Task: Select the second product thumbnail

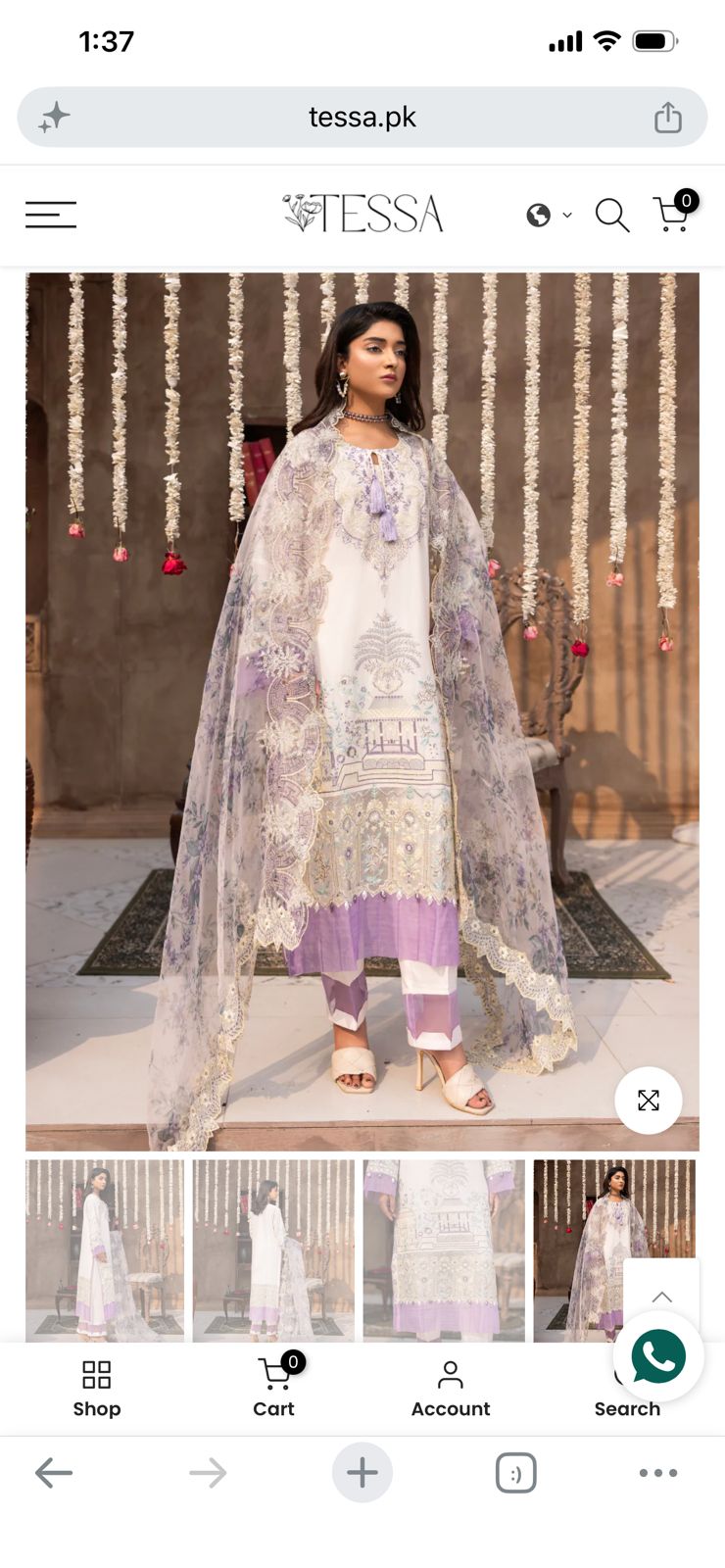Action: tap(273, 1250)
